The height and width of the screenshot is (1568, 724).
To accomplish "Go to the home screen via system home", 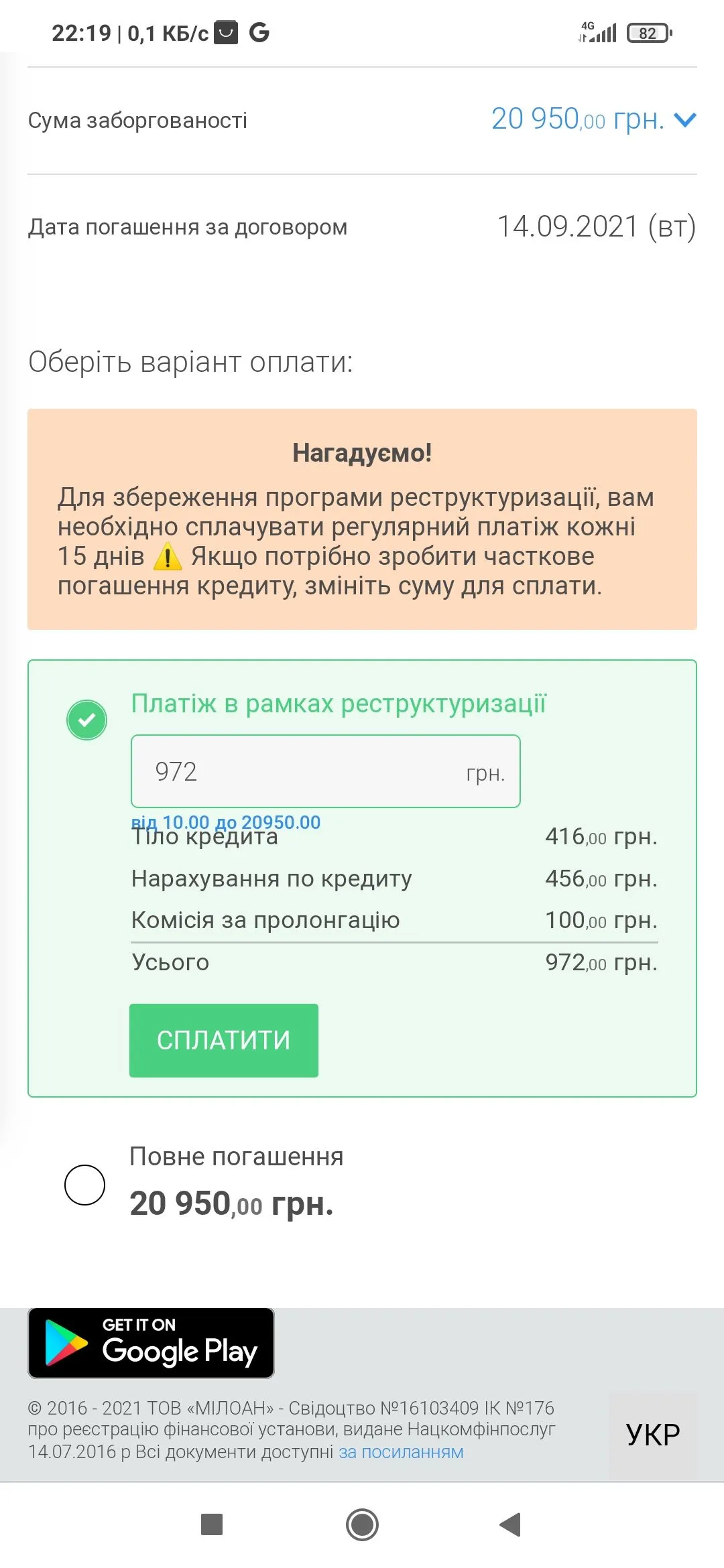I will pyautogui.click(x=362, y=1524).
